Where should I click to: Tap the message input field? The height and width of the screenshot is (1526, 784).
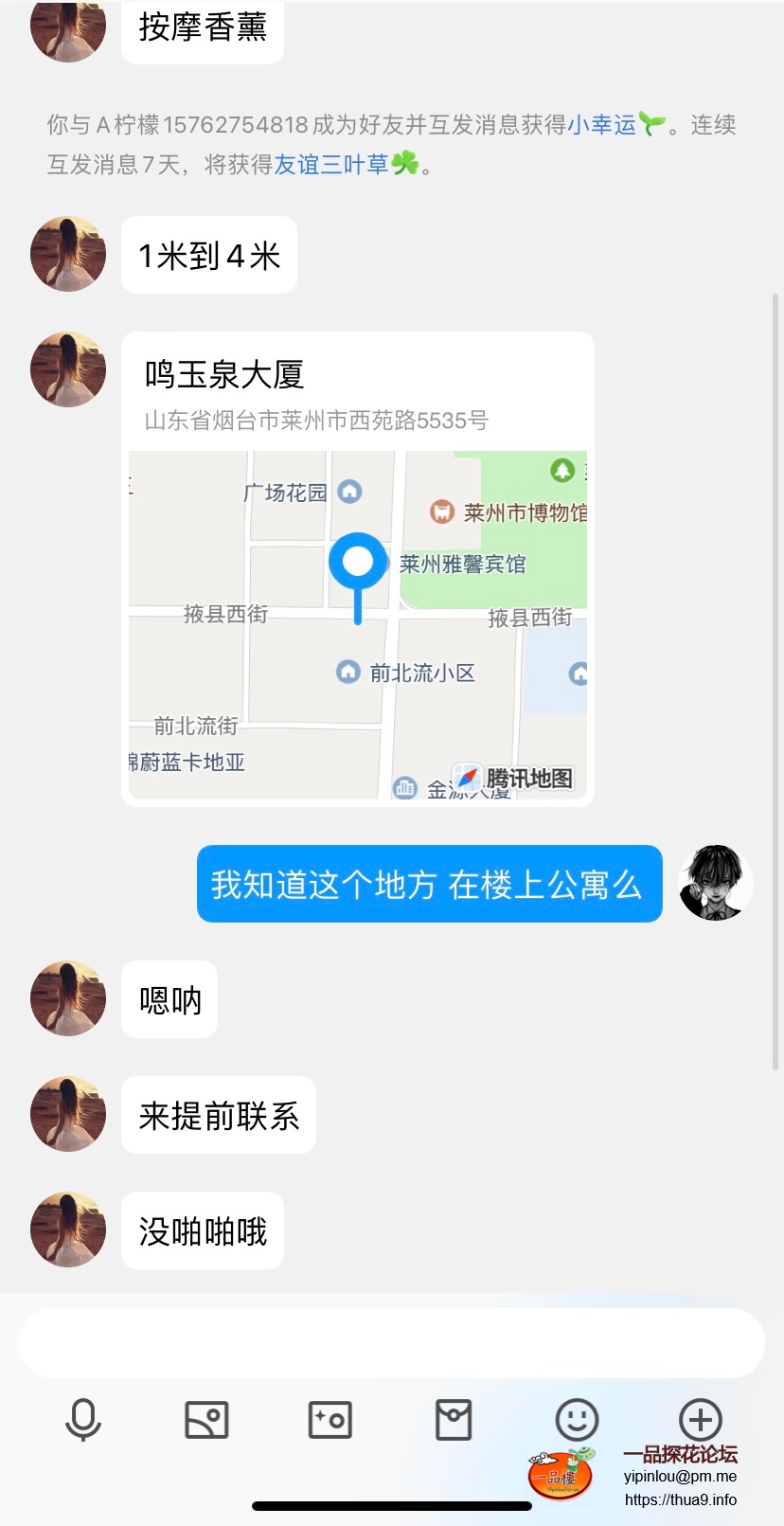[x=392, y=1342]
